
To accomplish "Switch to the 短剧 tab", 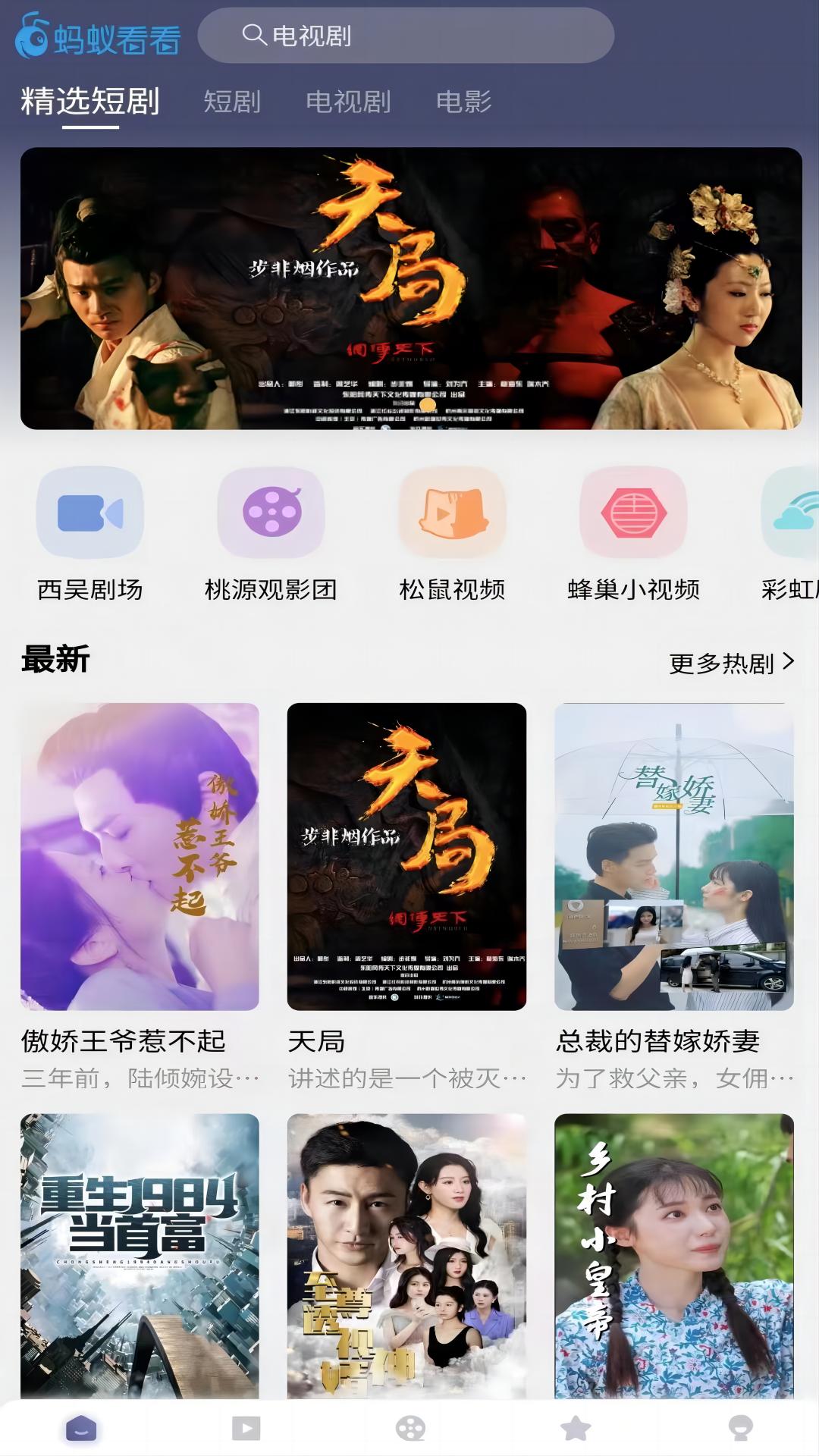I will click(232, 102).
